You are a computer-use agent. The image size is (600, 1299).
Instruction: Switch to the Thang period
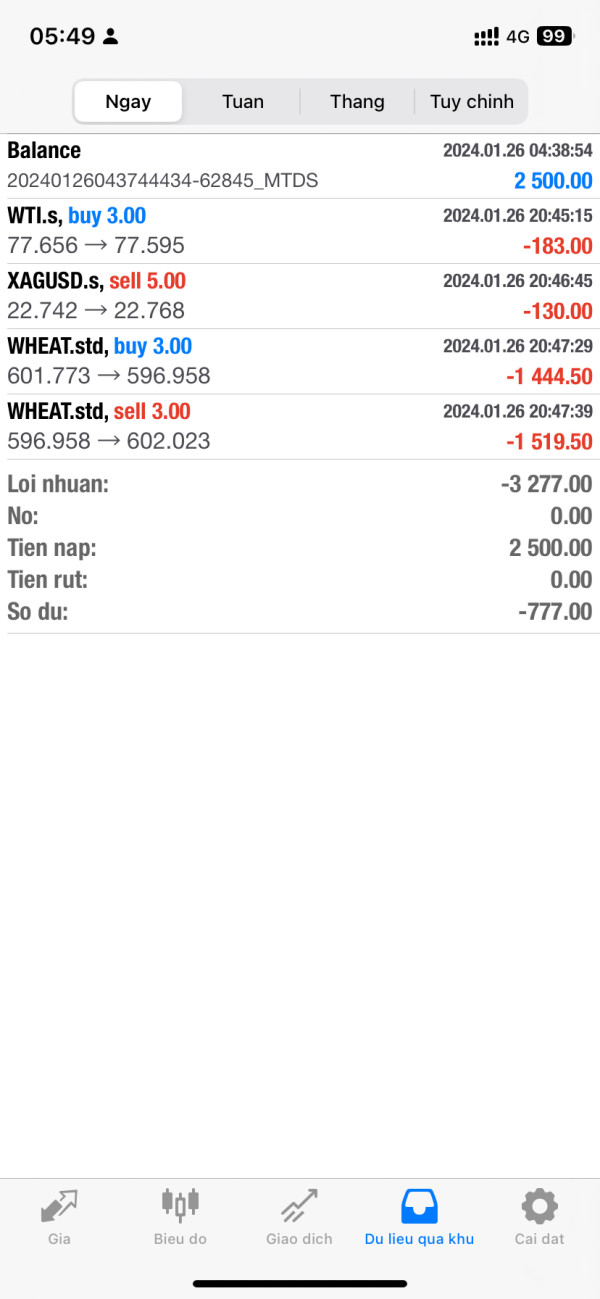[x=357, y=101]
